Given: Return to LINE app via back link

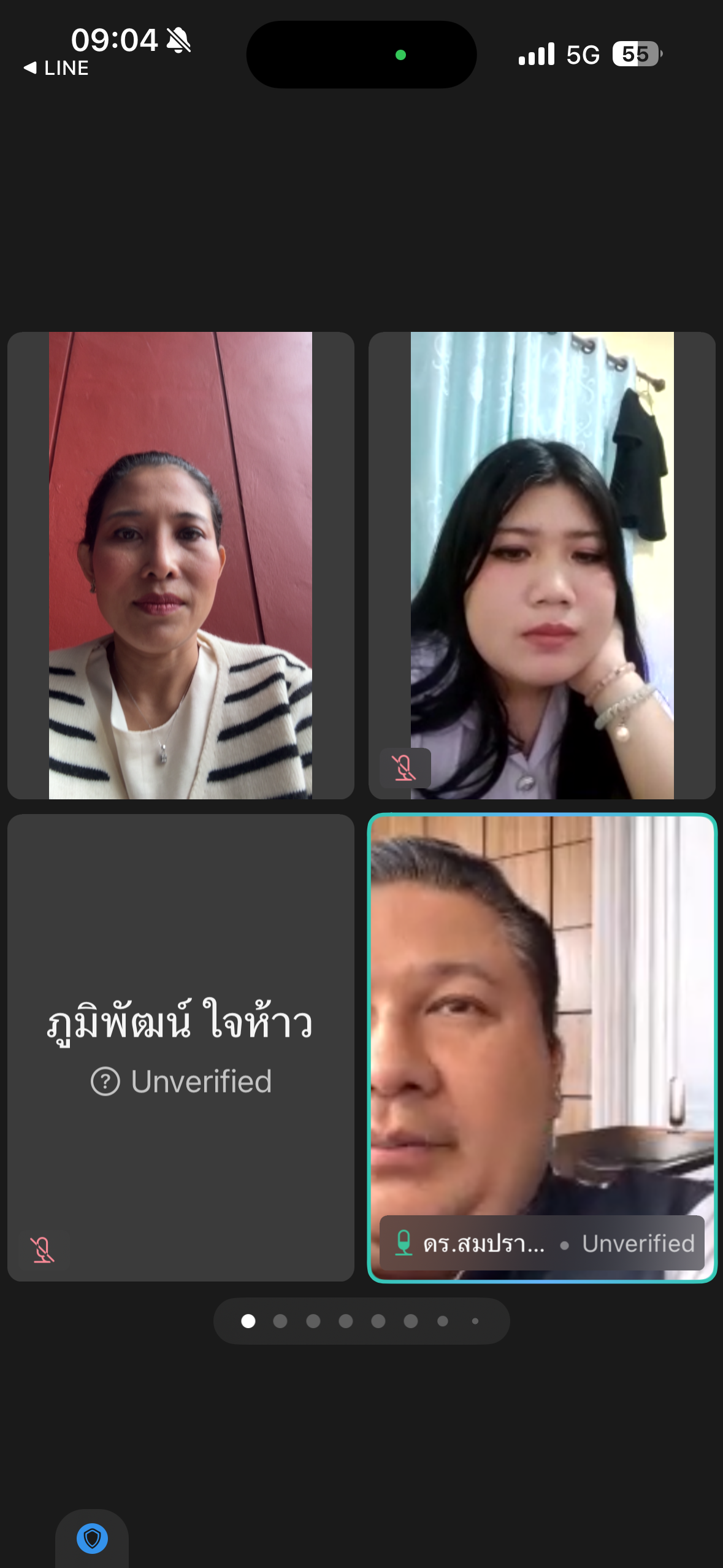Looking at the screenshot, I should [56, 68].
